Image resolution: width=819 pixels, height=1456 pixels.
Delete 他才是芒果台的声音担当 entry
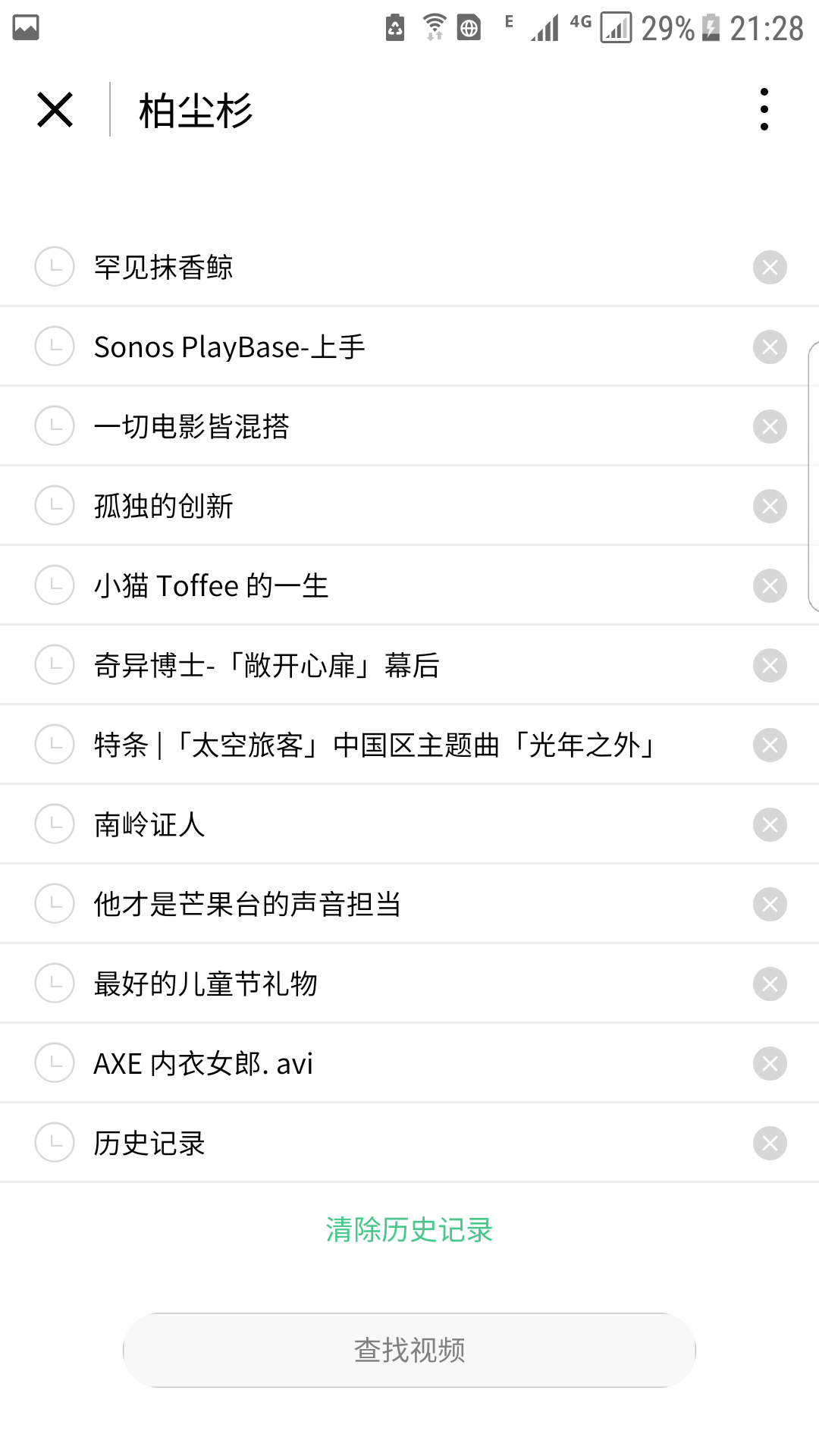pyautogui.click(x=770, y=905)
